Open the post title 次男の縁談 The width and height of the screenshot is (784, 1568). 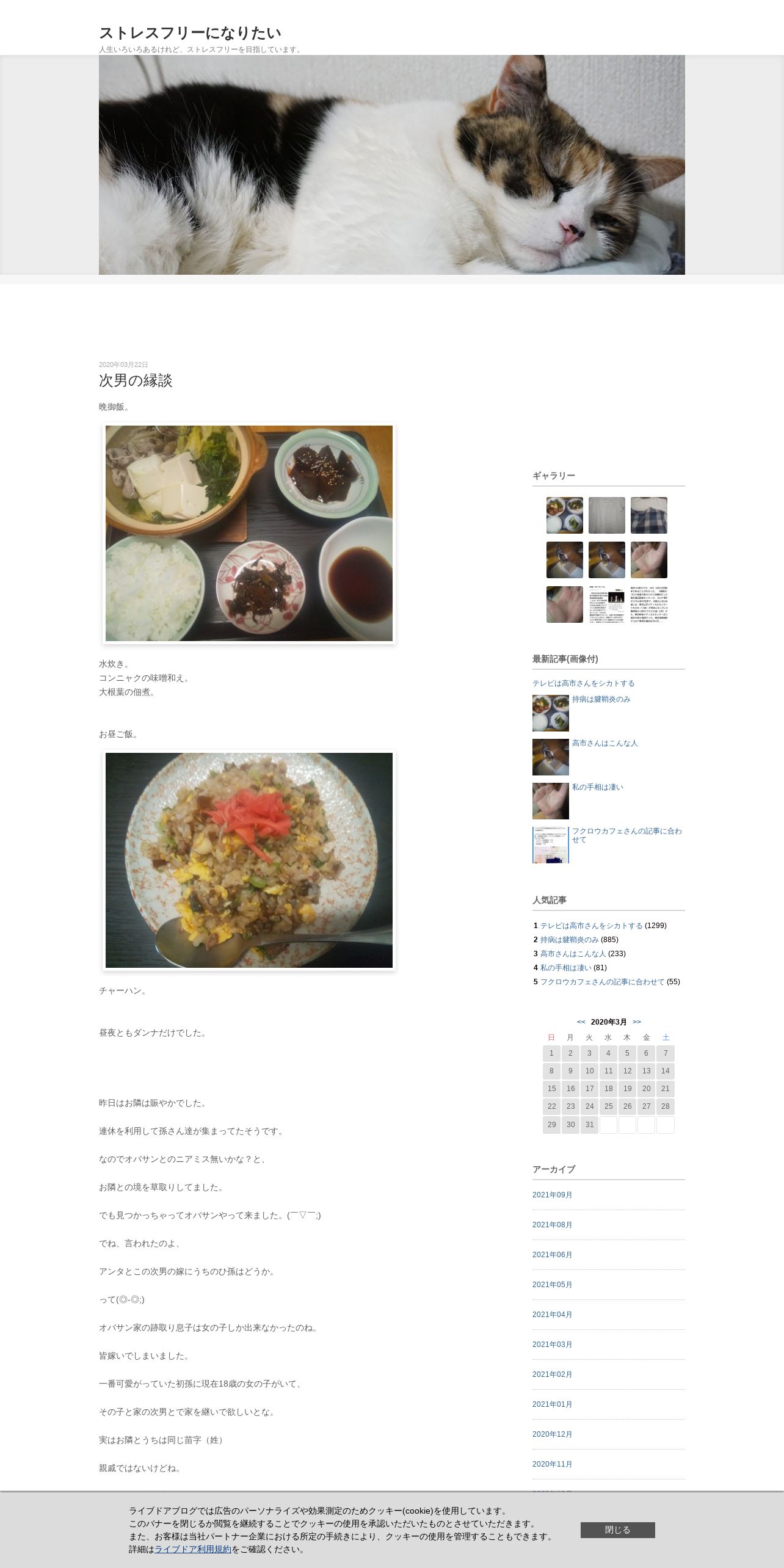click(136, 380)
